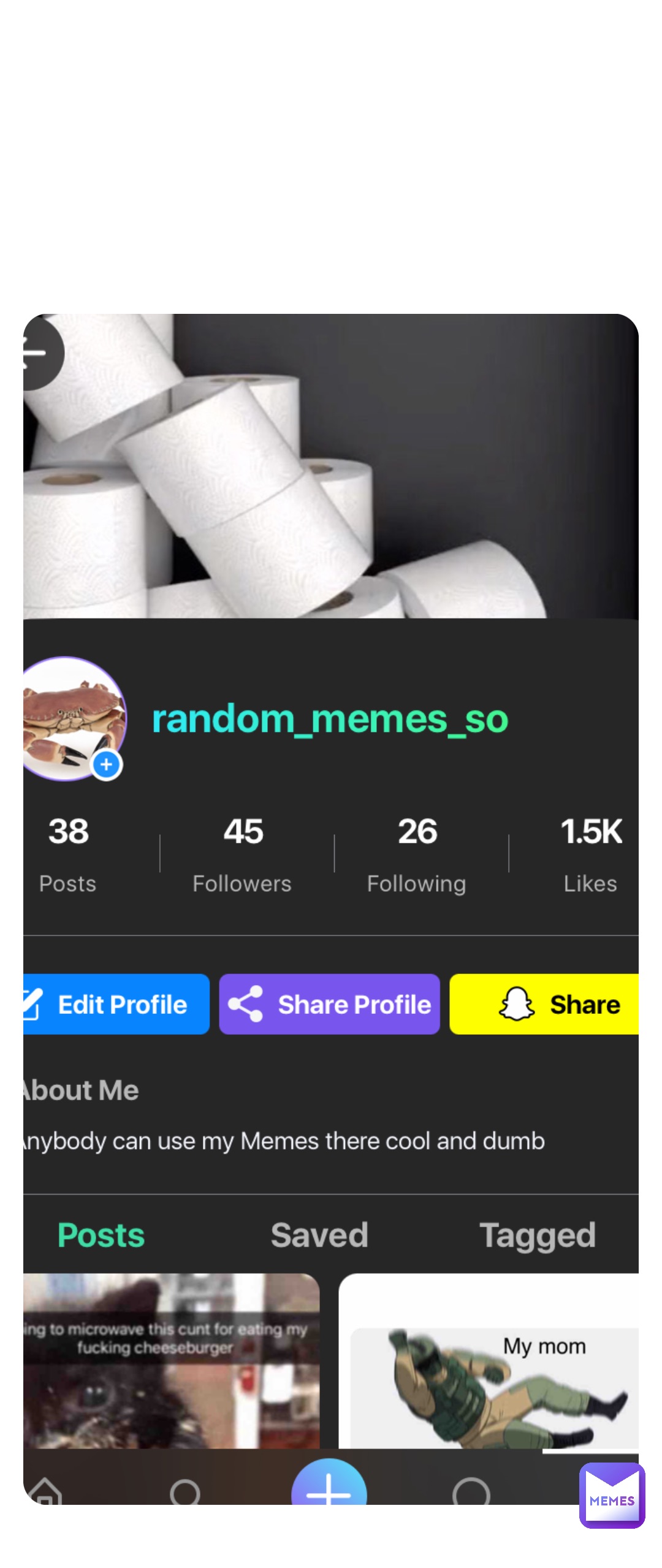This screenshot has height=1568, width=662.
Task: Open the Posts tab
Action: (x=101, y=1234)
